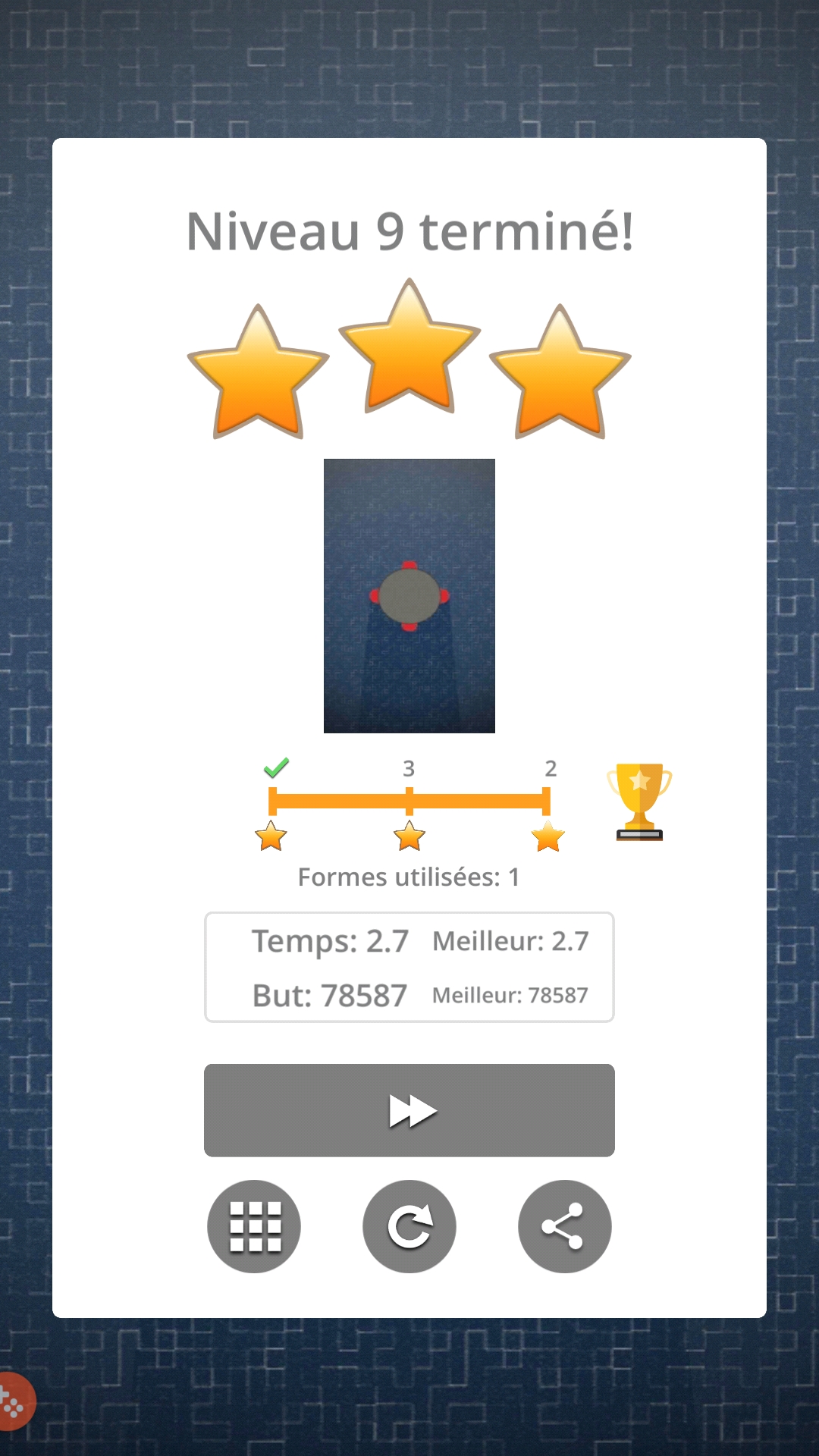This screenshot has width=819, height=1456.
Task: View the level 9 solution preview
Action: (x=409, y=596)
